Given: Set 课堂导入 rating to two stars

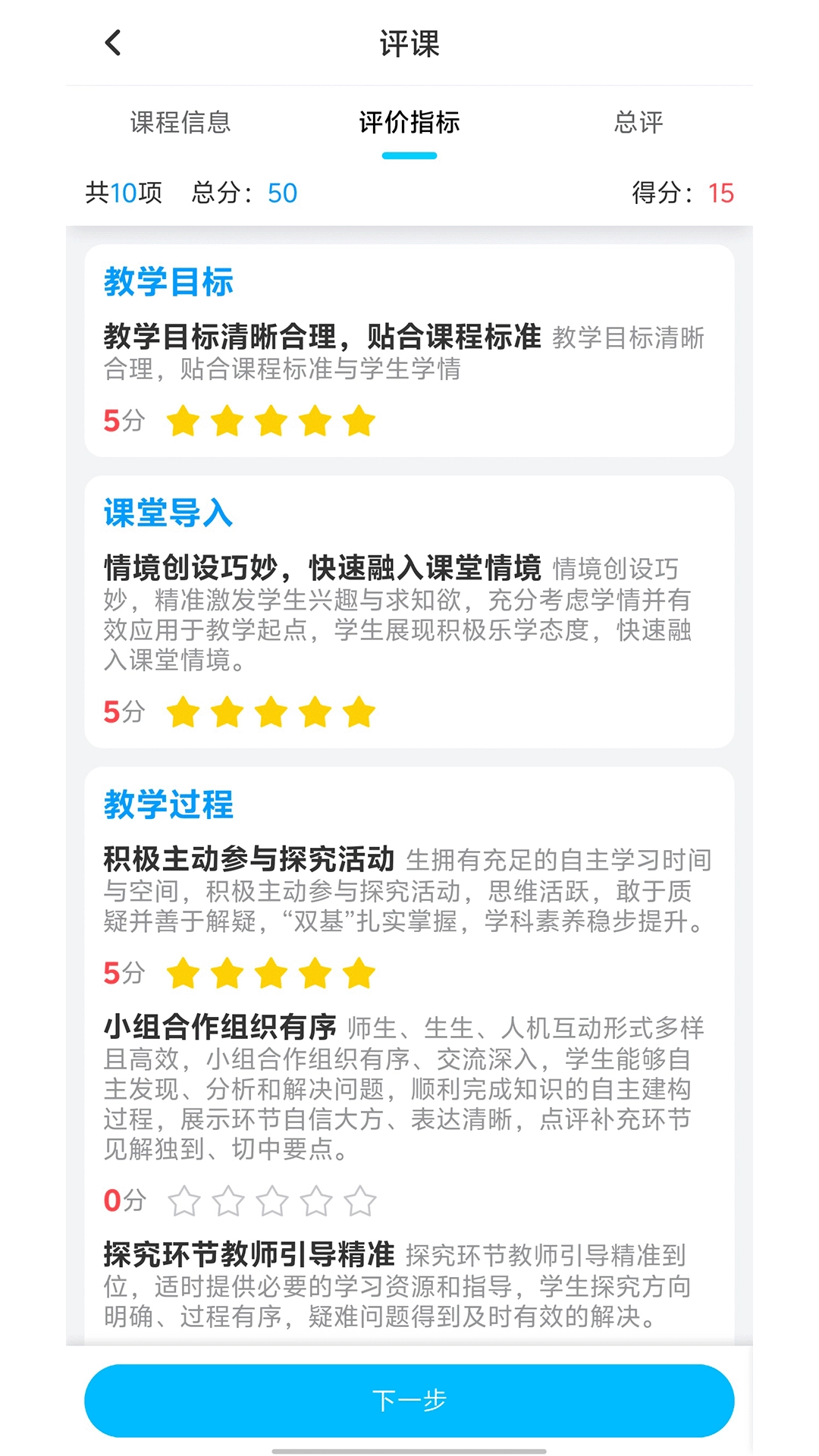Looking at the screenshot, I should [x=227, y=711].
